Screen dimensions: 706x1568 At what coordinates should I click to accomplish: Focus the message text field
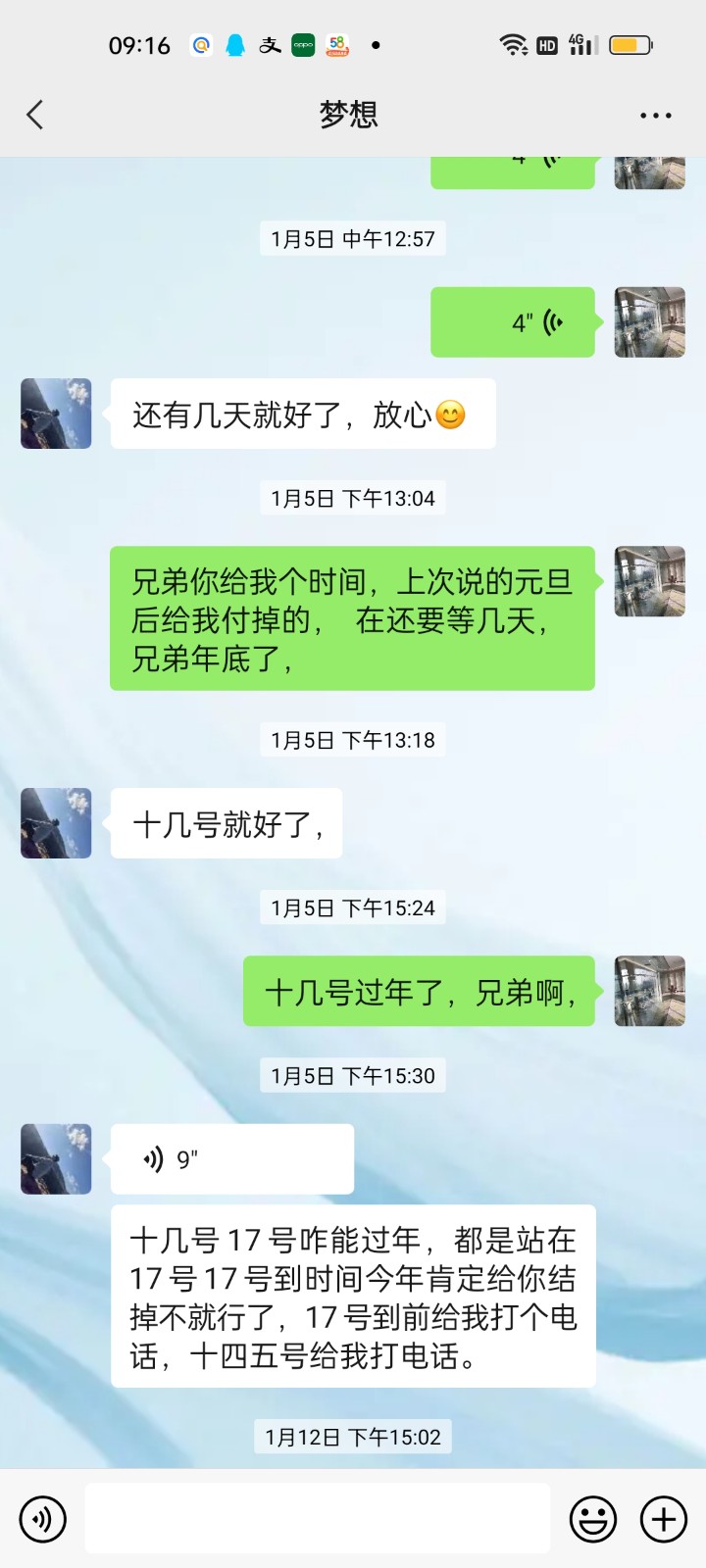pos(317,1519)
